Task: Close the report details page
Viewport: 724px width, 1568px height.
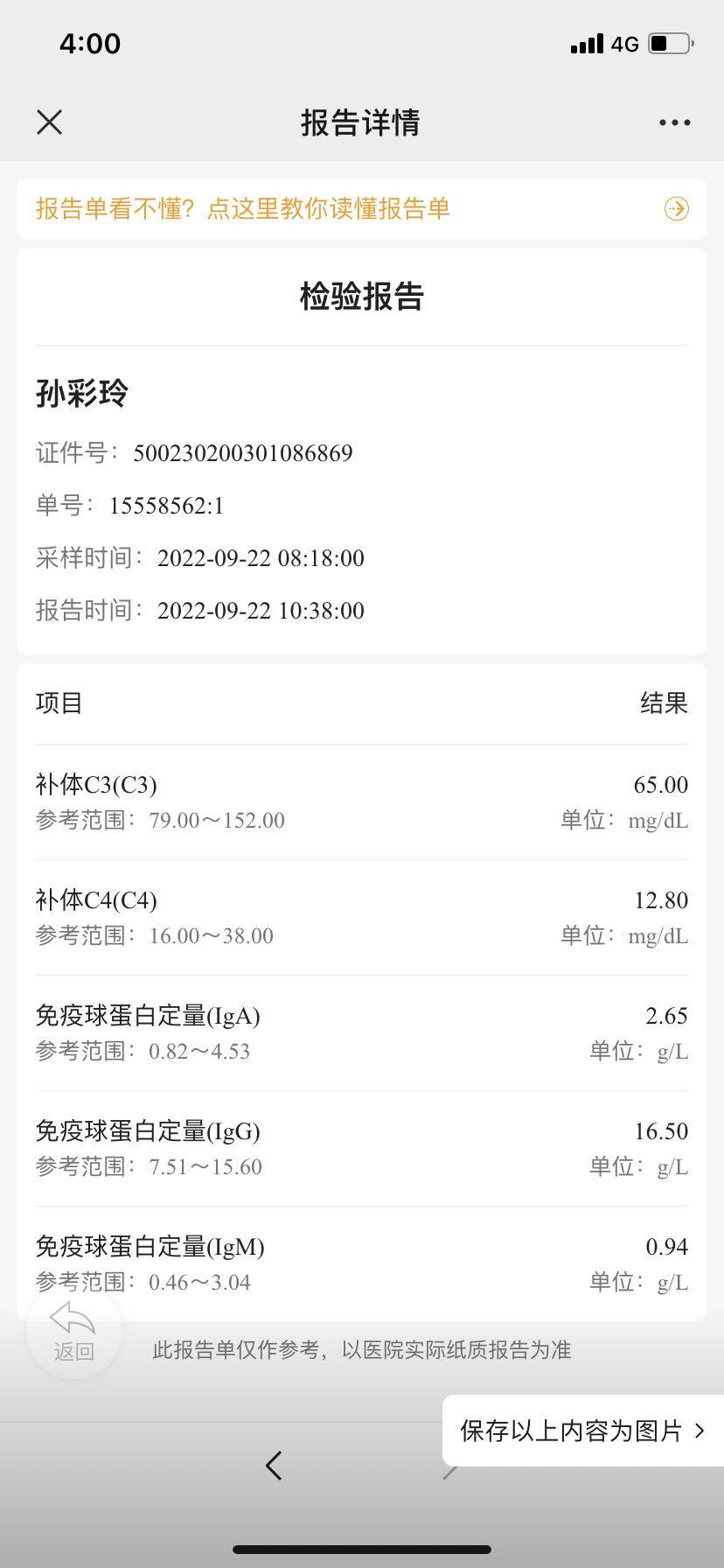Action: click(50, 122)
